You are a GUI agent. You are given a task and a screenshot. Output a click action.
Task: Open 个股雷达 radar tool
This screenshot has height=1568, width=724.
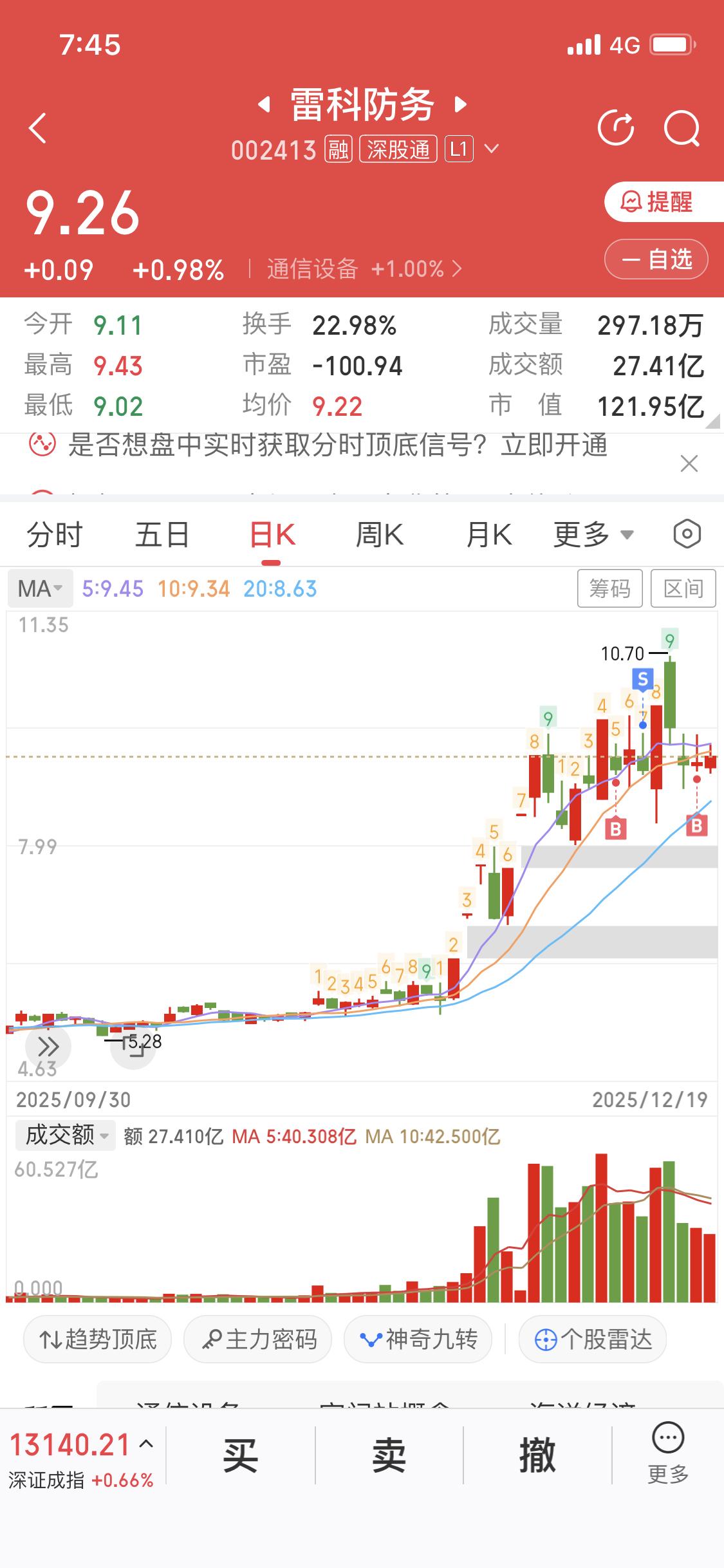point(592,1339)
